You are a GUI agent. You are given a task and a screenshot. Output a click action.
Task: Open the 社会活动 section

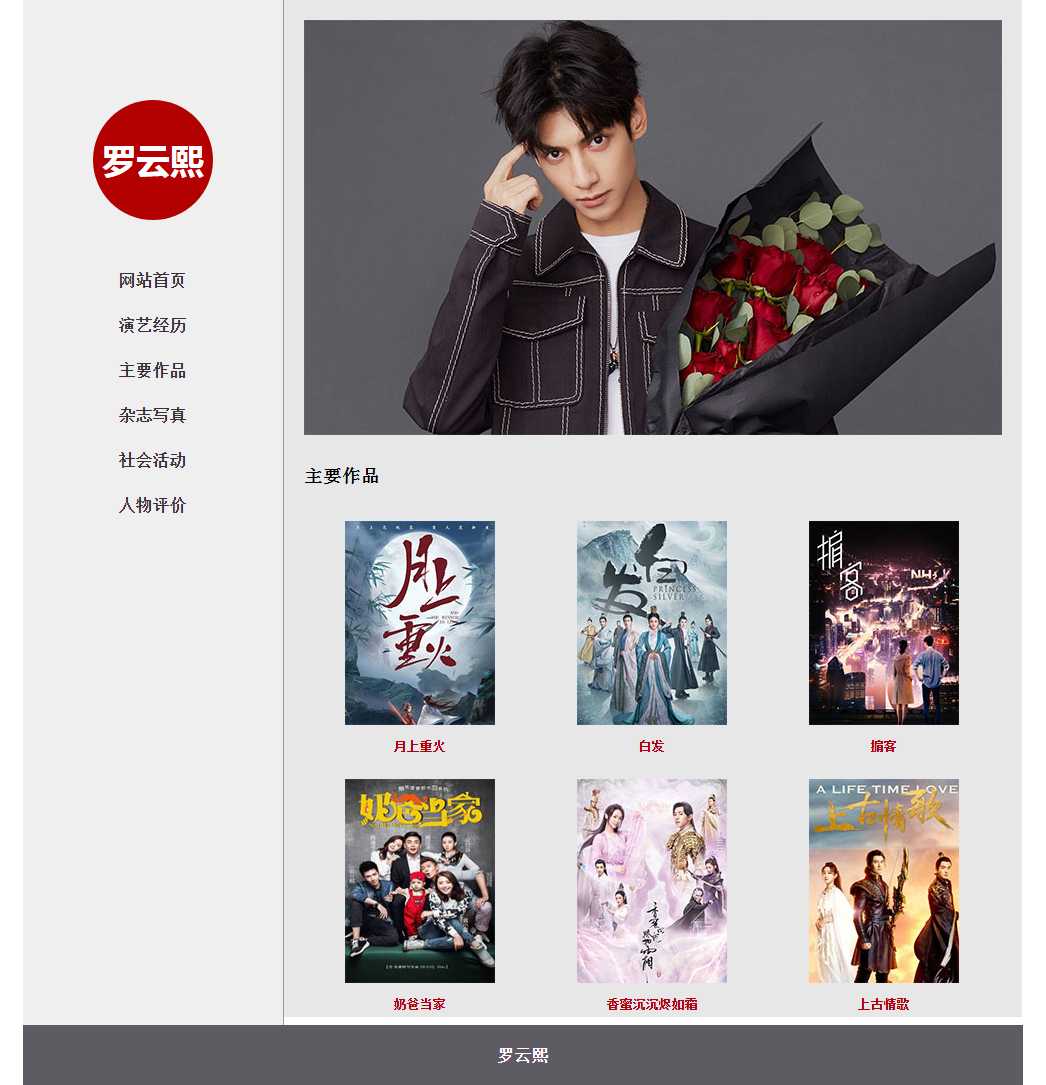point(152,460)
